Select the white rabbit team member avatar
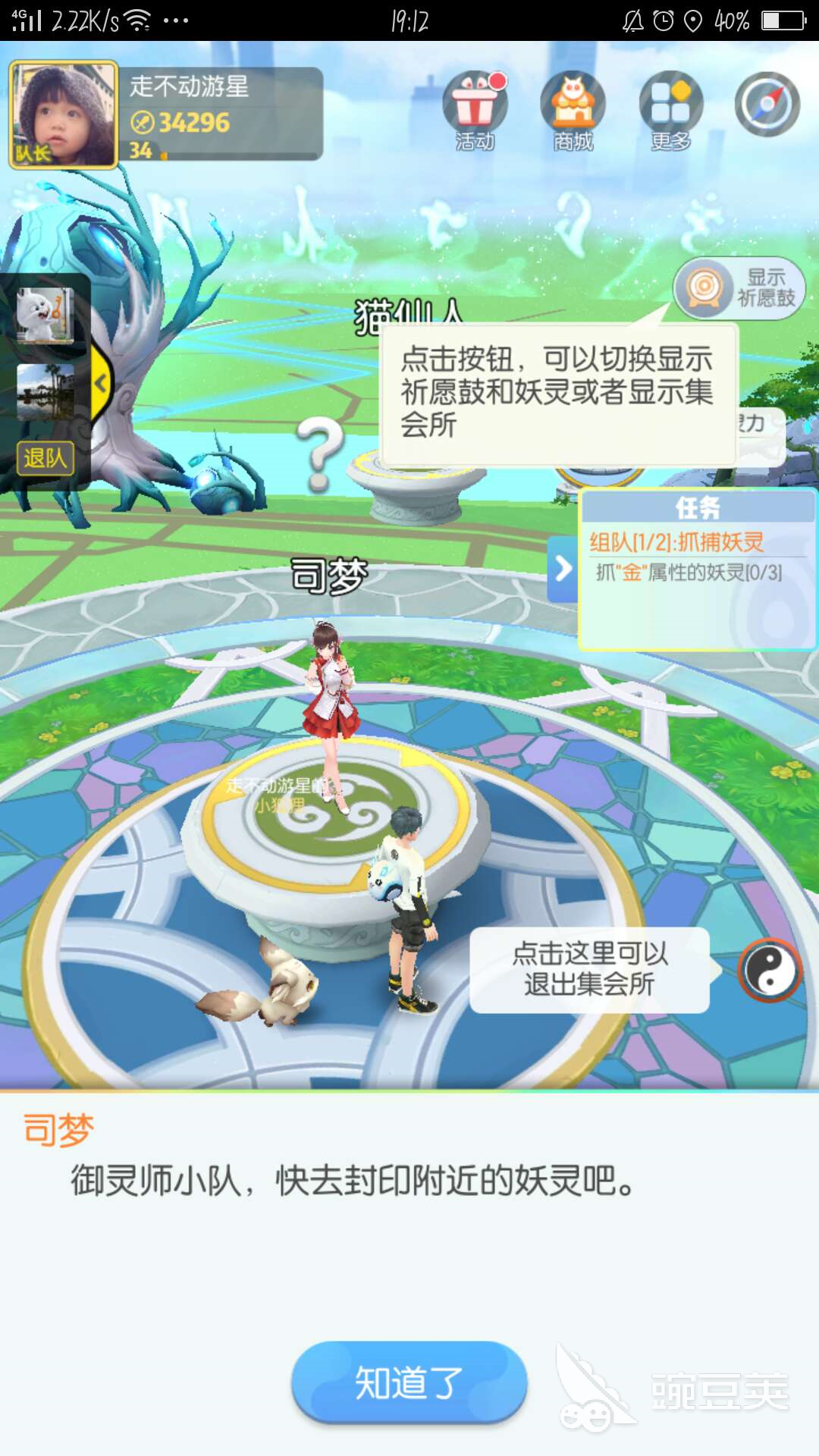Viewport: 819px width, 1456px height. [x=45, y=315]
